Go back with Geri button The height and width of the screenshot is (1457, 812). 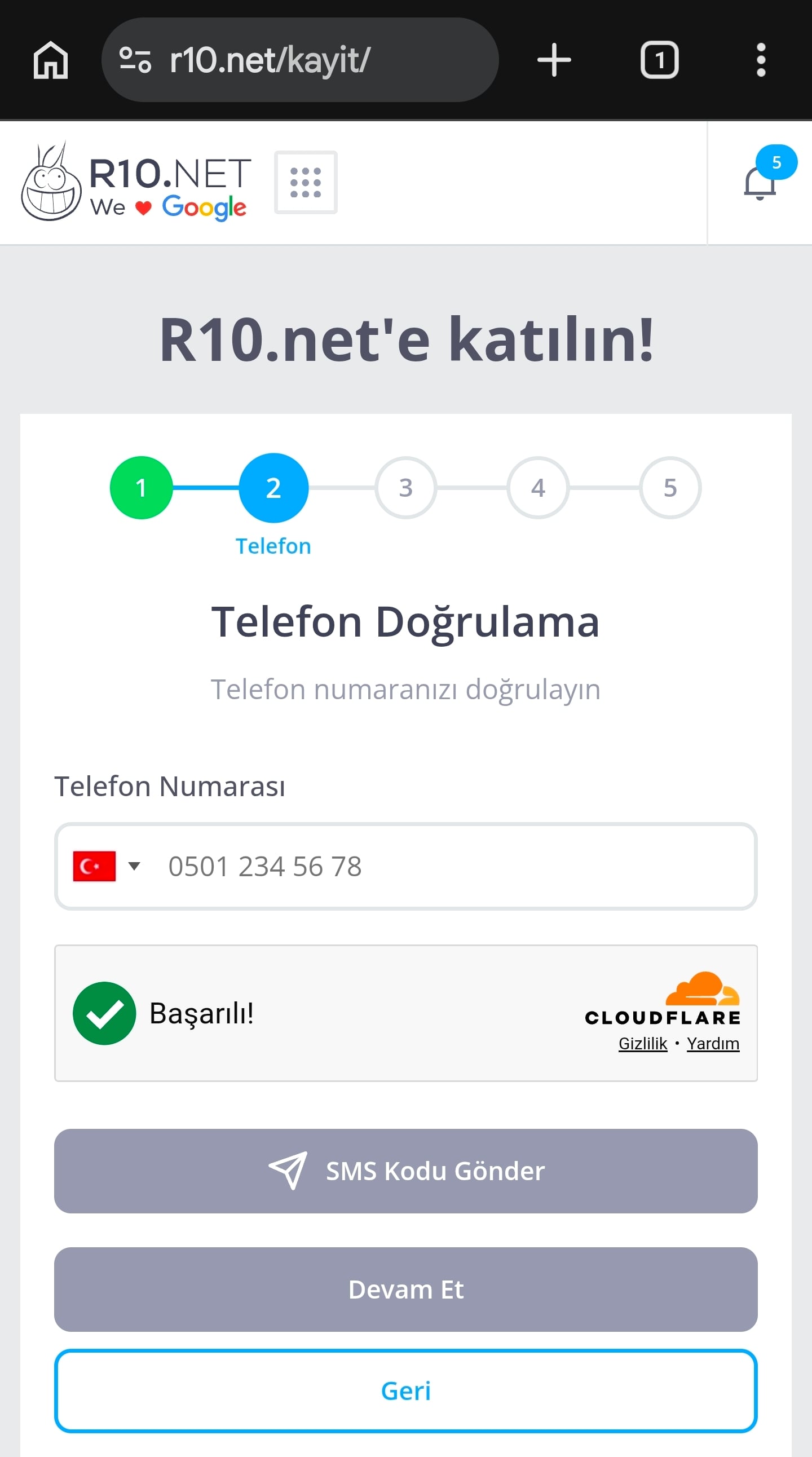(405, 1391)
